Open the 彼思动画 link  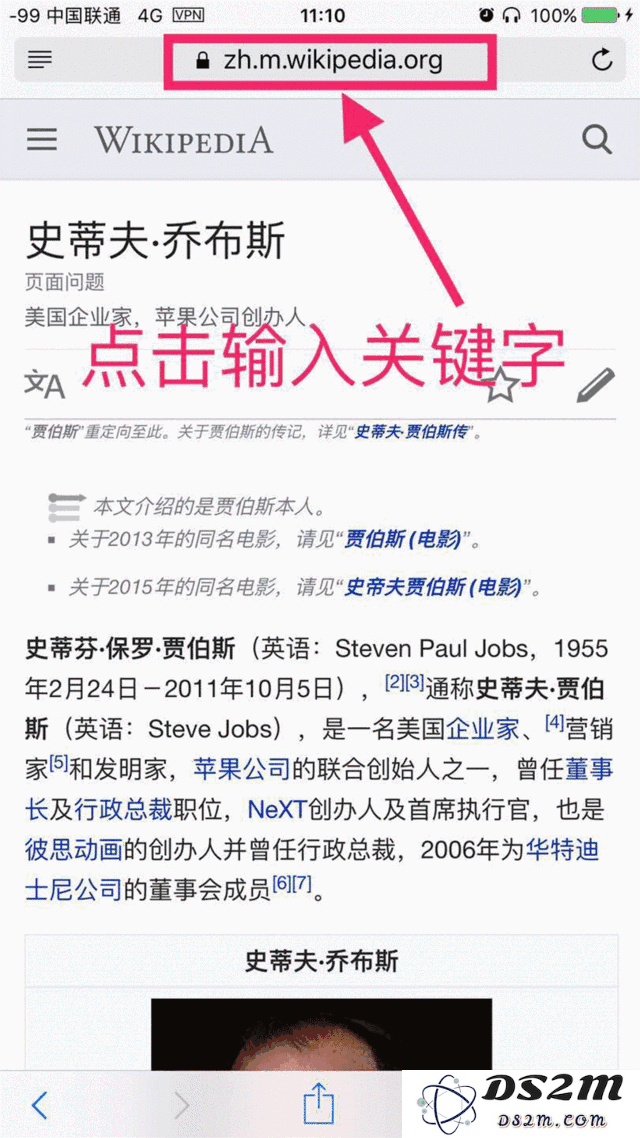click(x=74, y=849)
